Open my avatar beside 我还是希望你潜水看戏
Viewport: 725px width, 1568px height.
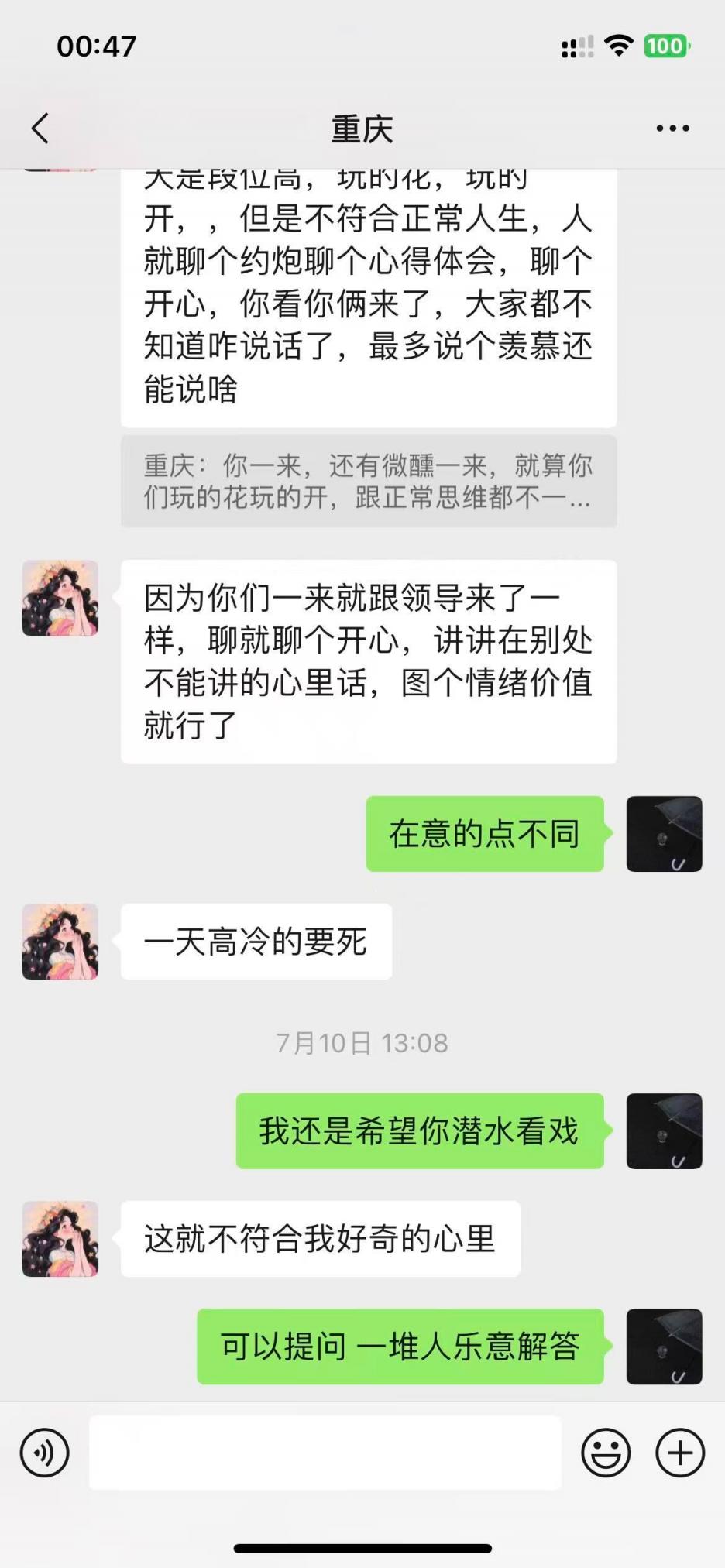click(664, 1131)
